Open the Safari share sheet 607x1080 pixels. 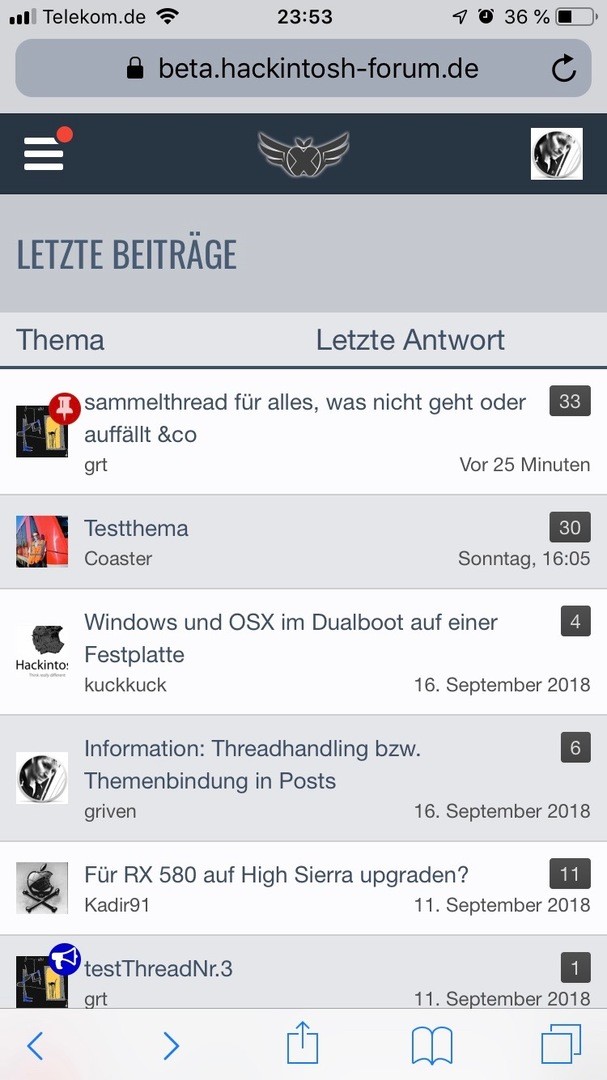[302, 1045]
